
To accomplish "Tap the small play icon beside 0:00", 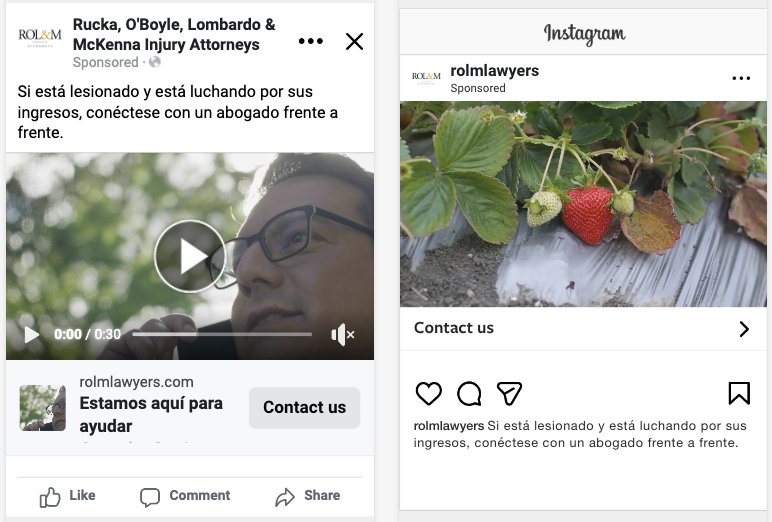I will [x=31, y=334].
